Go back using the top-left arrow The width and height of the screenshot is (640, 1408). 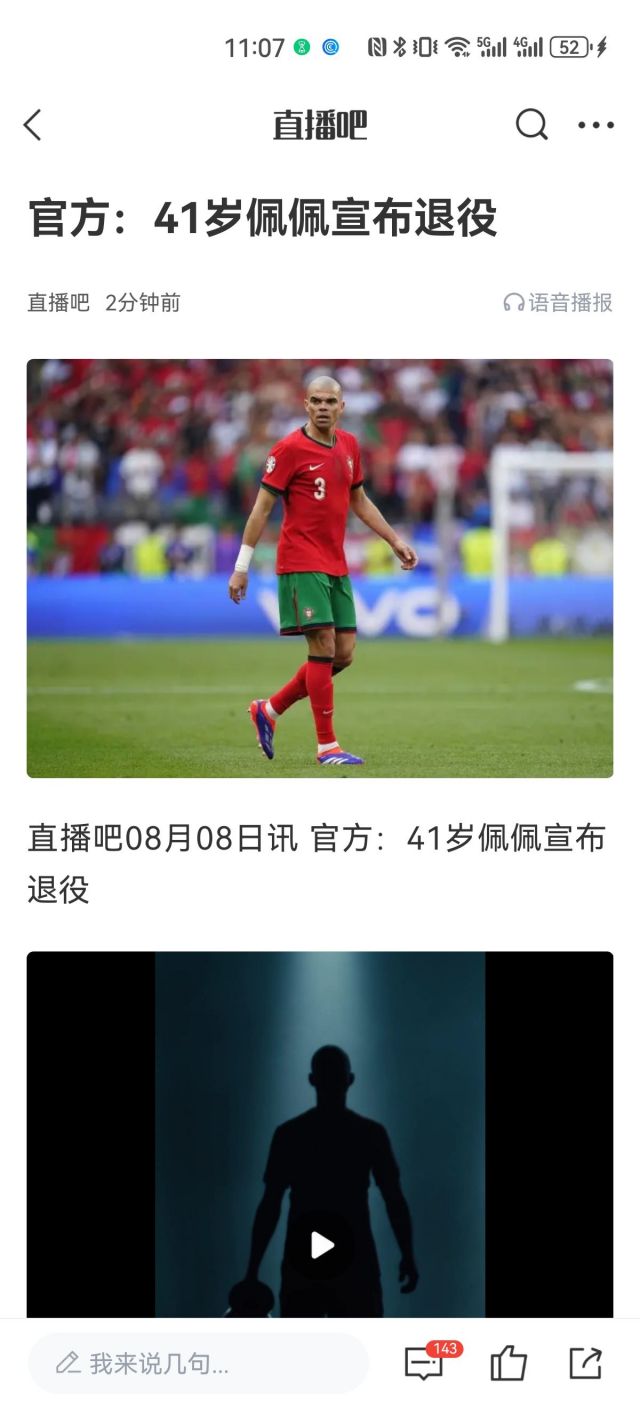click(x=33, y=125)
